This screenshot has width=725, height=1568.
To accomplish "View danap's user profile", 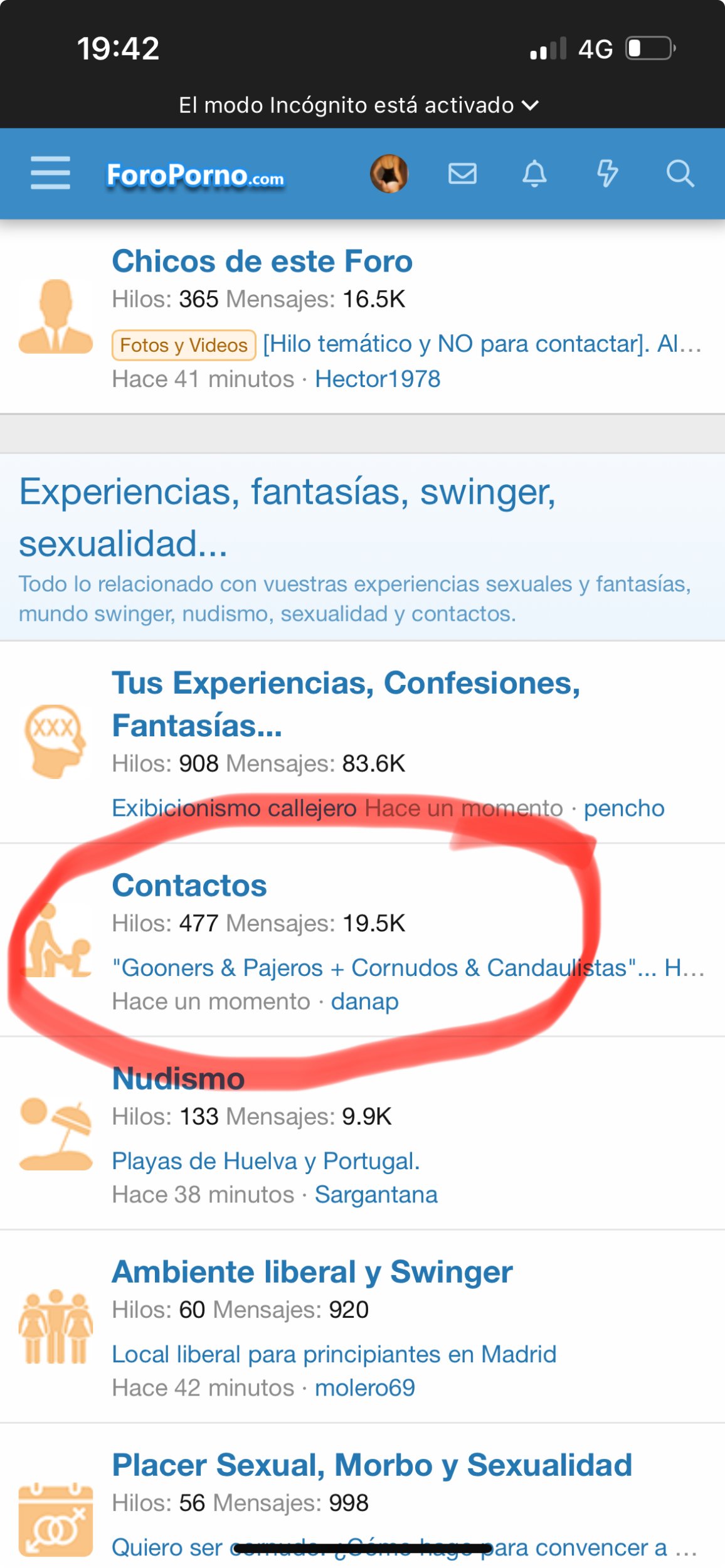I will point(364,1002).
